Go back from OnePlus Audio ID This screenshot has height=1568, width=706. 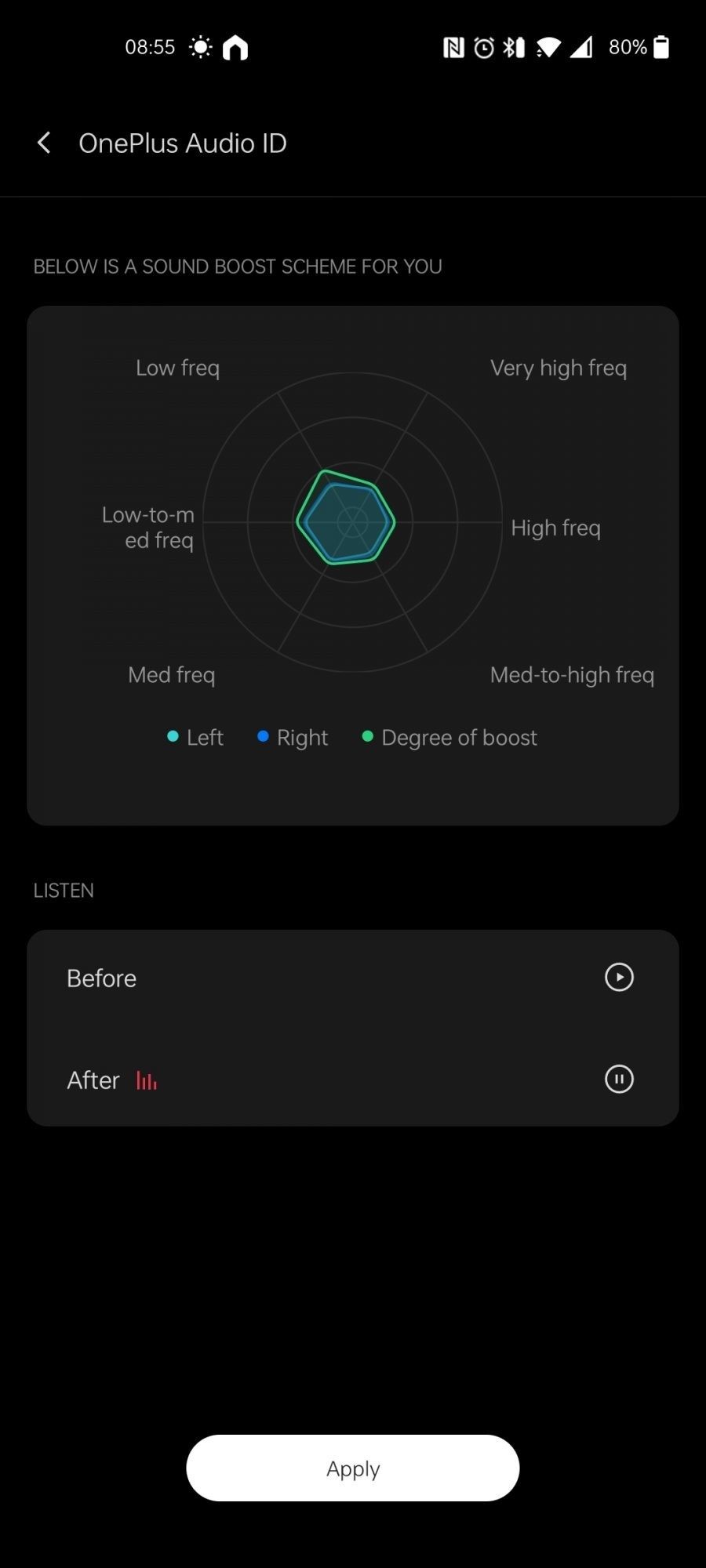point(44,143)
